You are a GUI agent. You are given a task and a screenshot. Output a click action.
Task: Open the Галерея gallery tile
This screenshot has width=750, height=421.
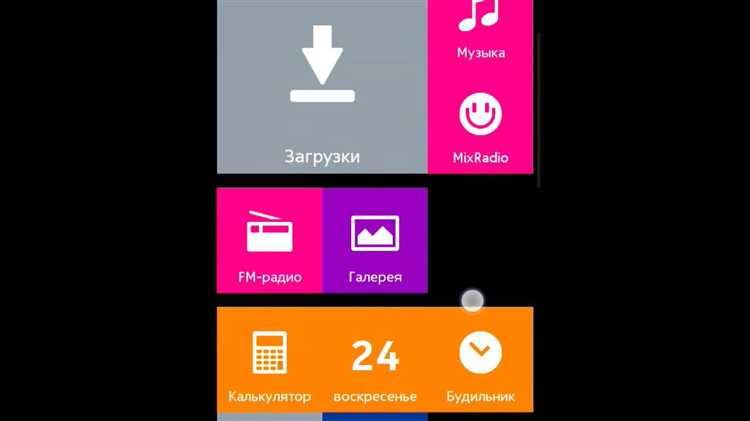[x=375, y=240]
